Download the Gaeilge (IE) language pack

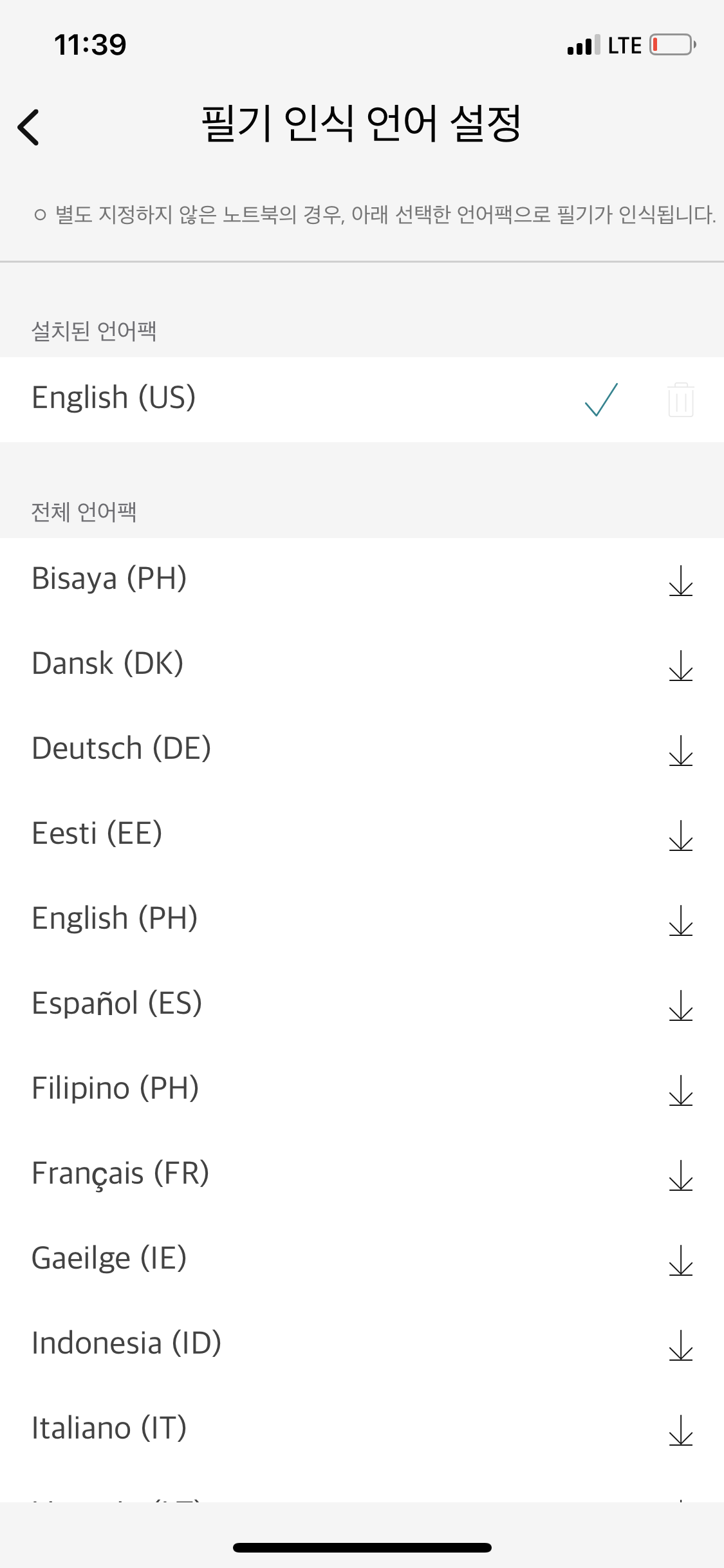pos(680,1260)
